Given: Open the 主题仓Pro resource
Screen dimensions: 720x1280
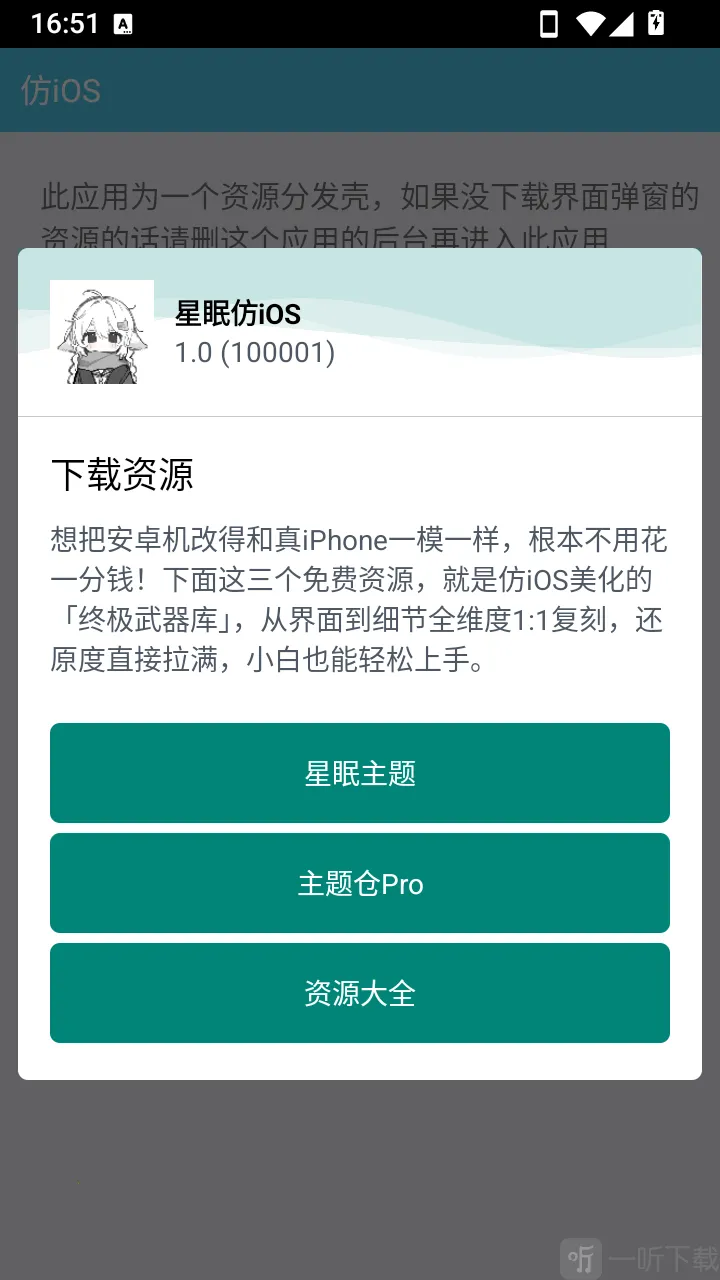Looking at the screenshot, I should tap(360, 883).
